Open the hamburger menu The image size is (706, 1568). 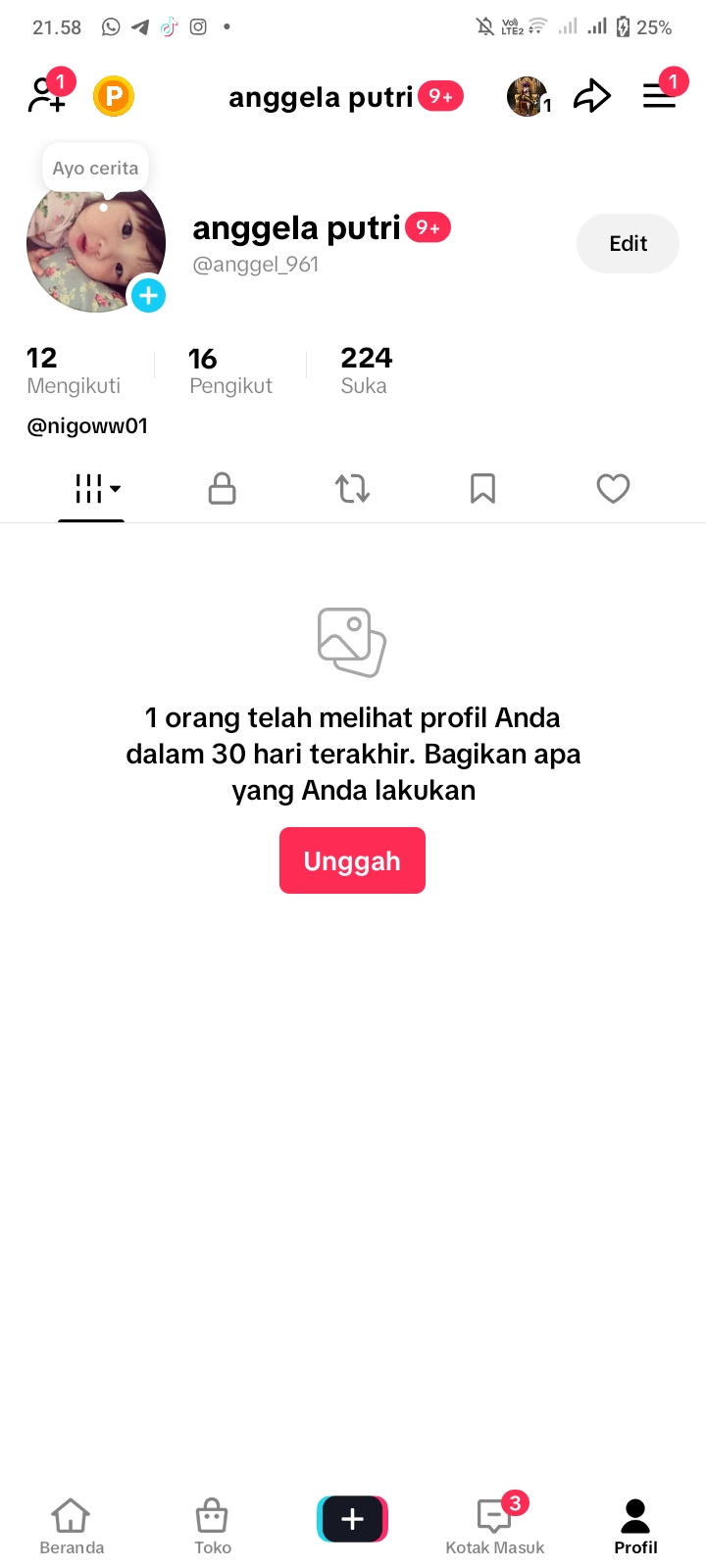point(659,96)
